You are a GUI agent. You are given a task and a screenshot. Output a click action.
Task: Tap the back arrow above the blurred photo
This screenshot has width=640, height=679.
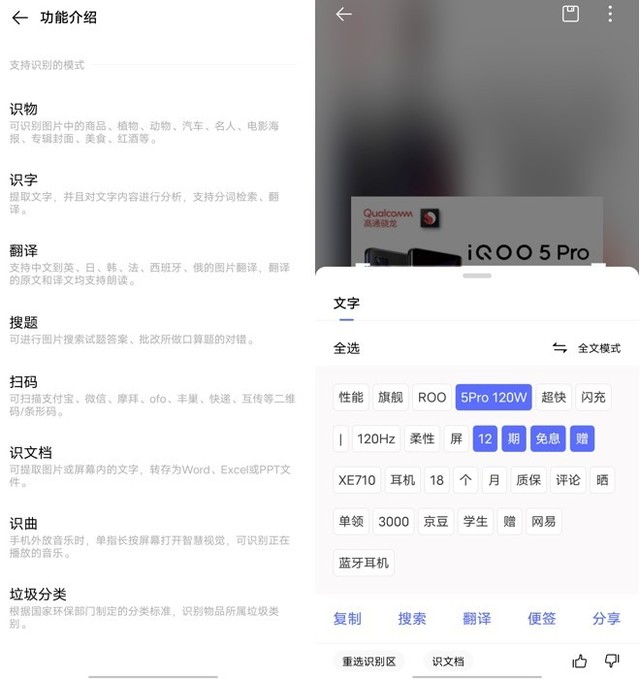click(344, 14)
